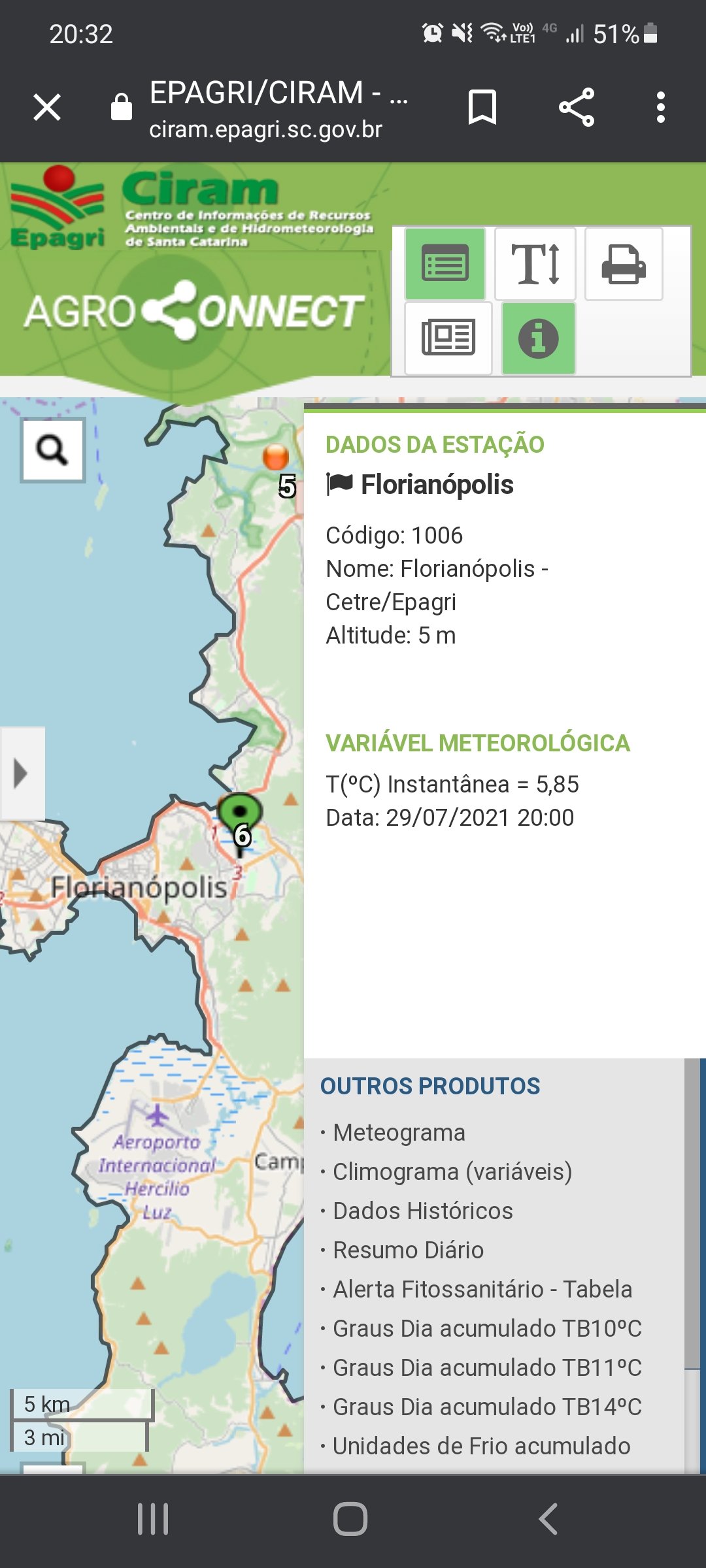Open Alerta Fitossanitário - Tabela
Image resolution: width=706 pixels, height=1568 pixels.
point(482,1289)
